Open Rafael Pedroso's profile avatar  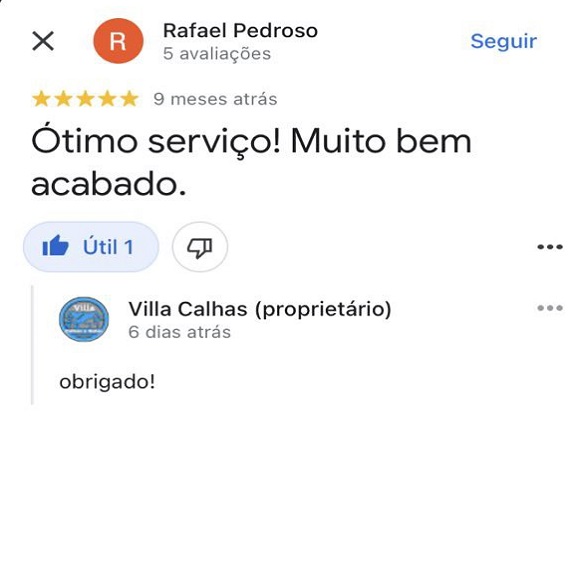[x=118, y=41]
